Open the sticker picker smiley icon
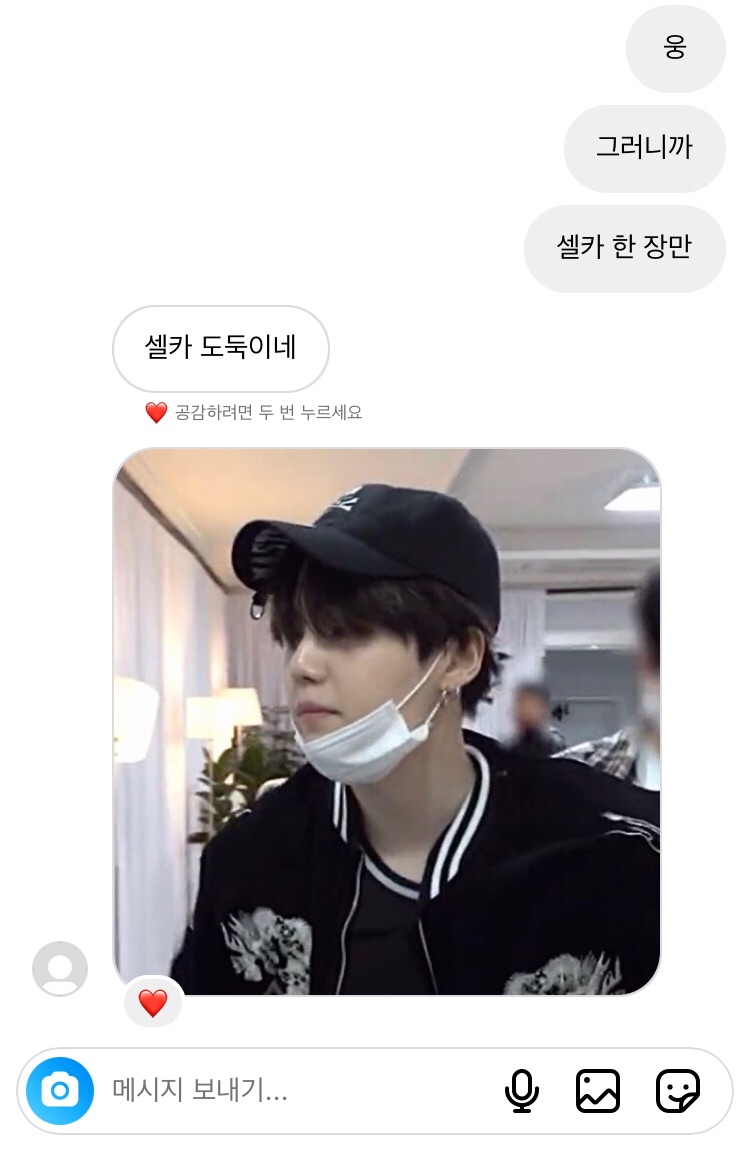 [x=678, y=1090]
